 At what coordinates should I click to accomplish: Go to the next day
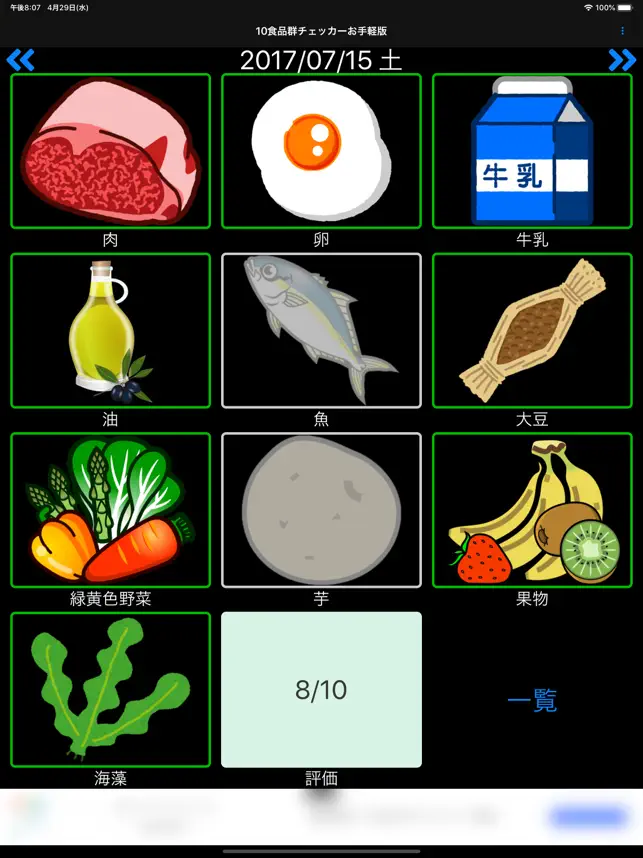(622, 60)
